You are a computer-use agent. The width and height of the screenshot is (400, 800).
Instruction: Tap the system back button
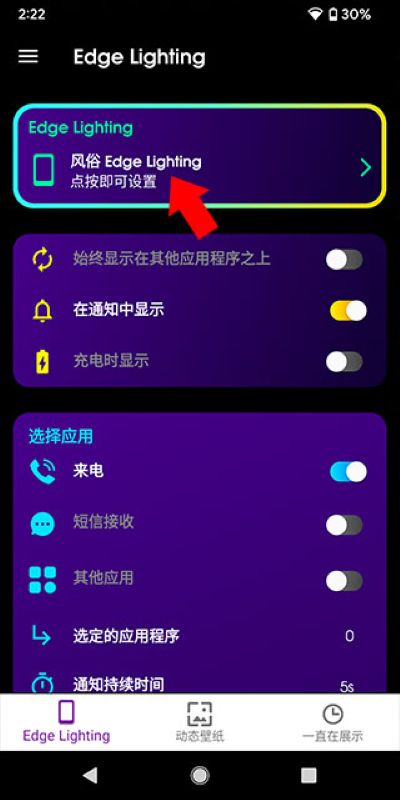click(x=90, y=776)
